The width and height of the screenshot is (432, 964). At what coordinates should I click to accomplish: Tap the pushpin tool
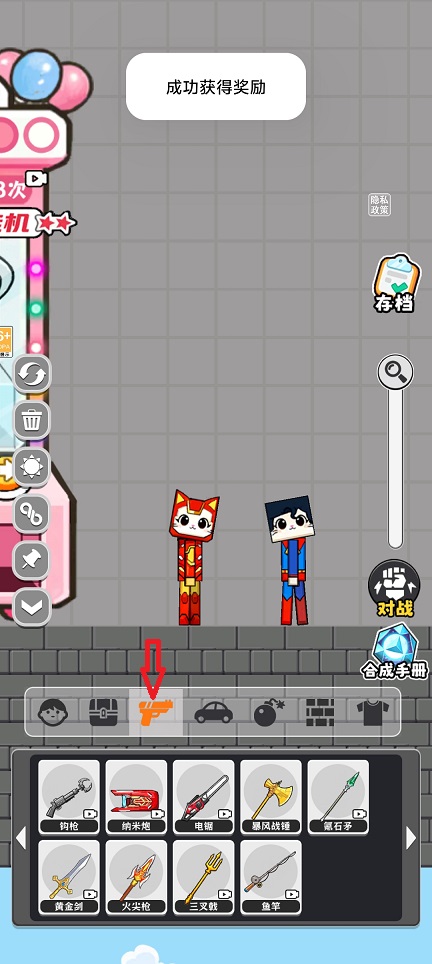click(x=32, y=560)
